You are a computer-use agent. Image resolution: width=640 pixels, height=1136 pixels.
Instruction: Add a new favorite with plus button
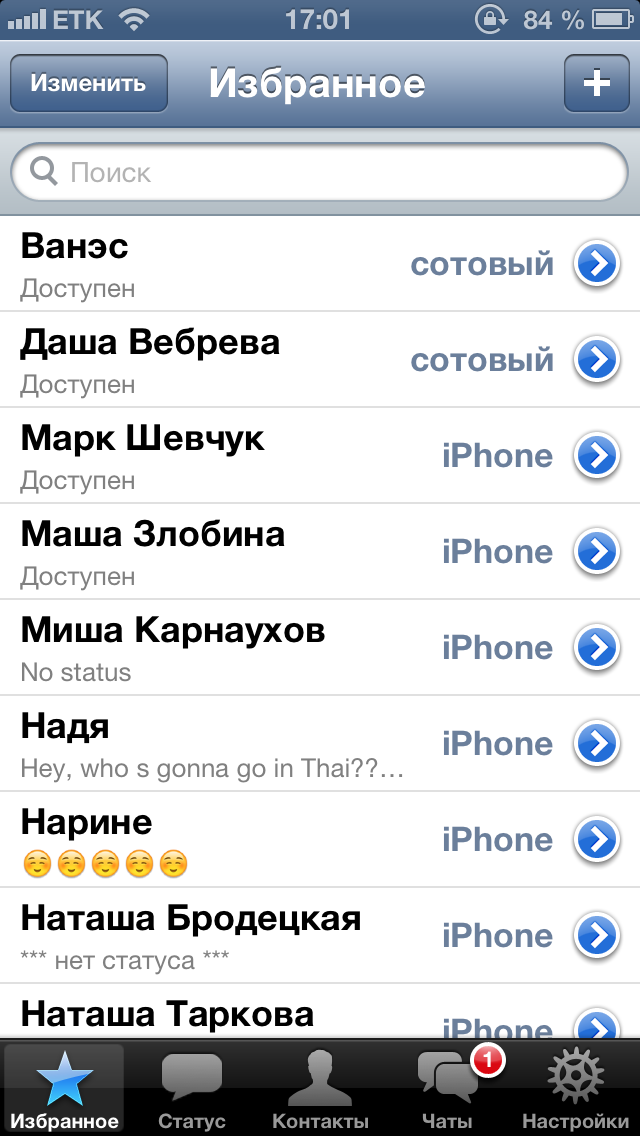tap(597, 83)
